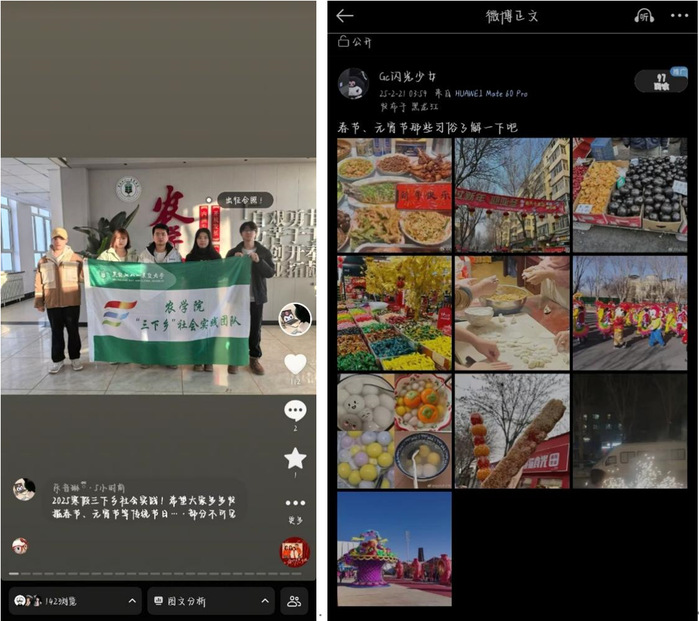This screenshot has width=699, height=621.
Task: Open comments on the 三下乡 video
Action: point(295,410)
